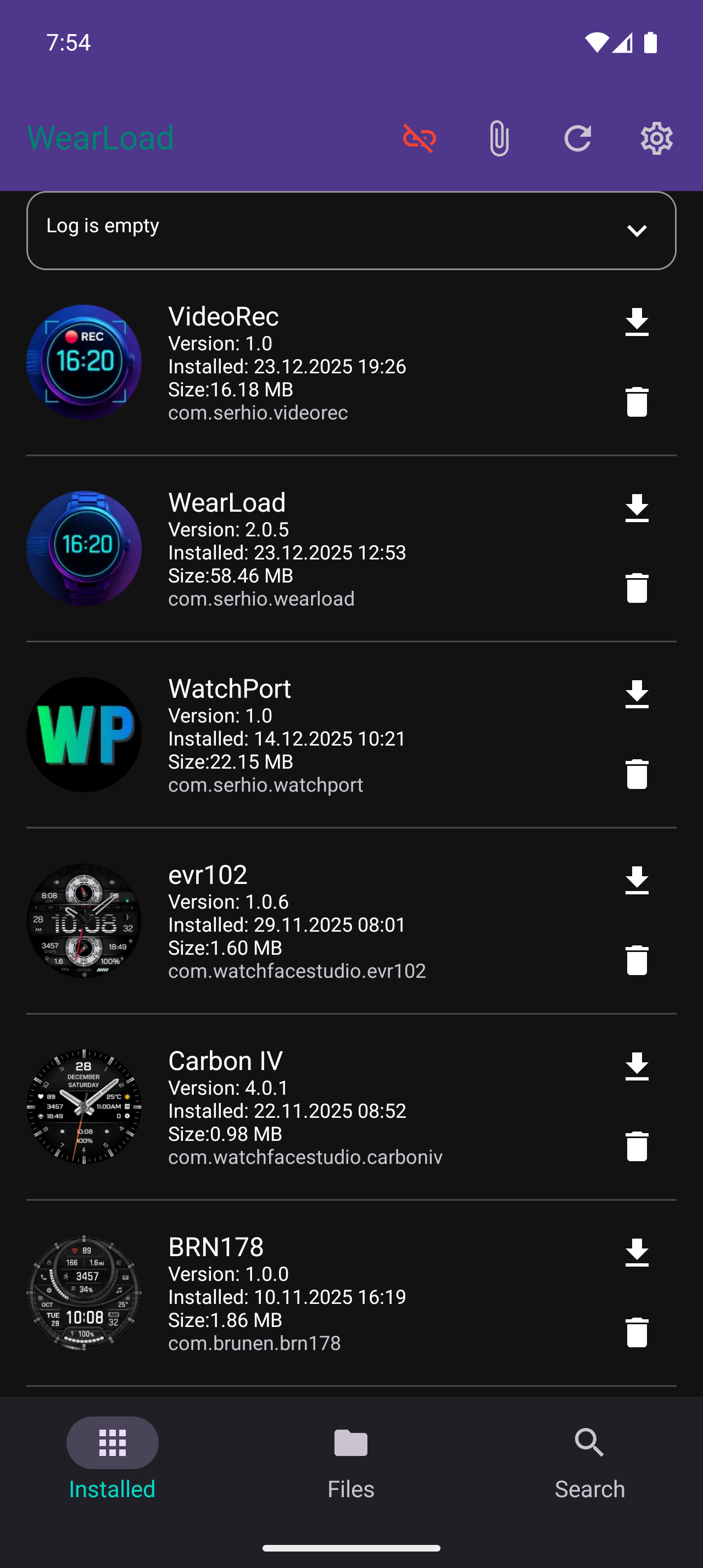Select the WearLoad 2.0.5 list entry
Viewport: 703px width, 1568px height.
pyautogui.click(x=286, y=548)
